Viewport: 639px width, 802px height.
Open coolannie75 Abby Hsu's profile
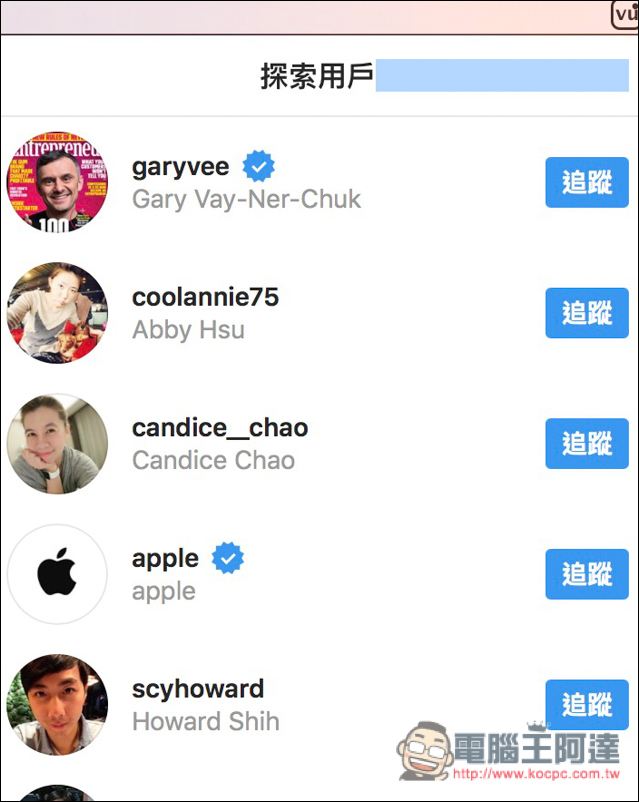(205, 297)
